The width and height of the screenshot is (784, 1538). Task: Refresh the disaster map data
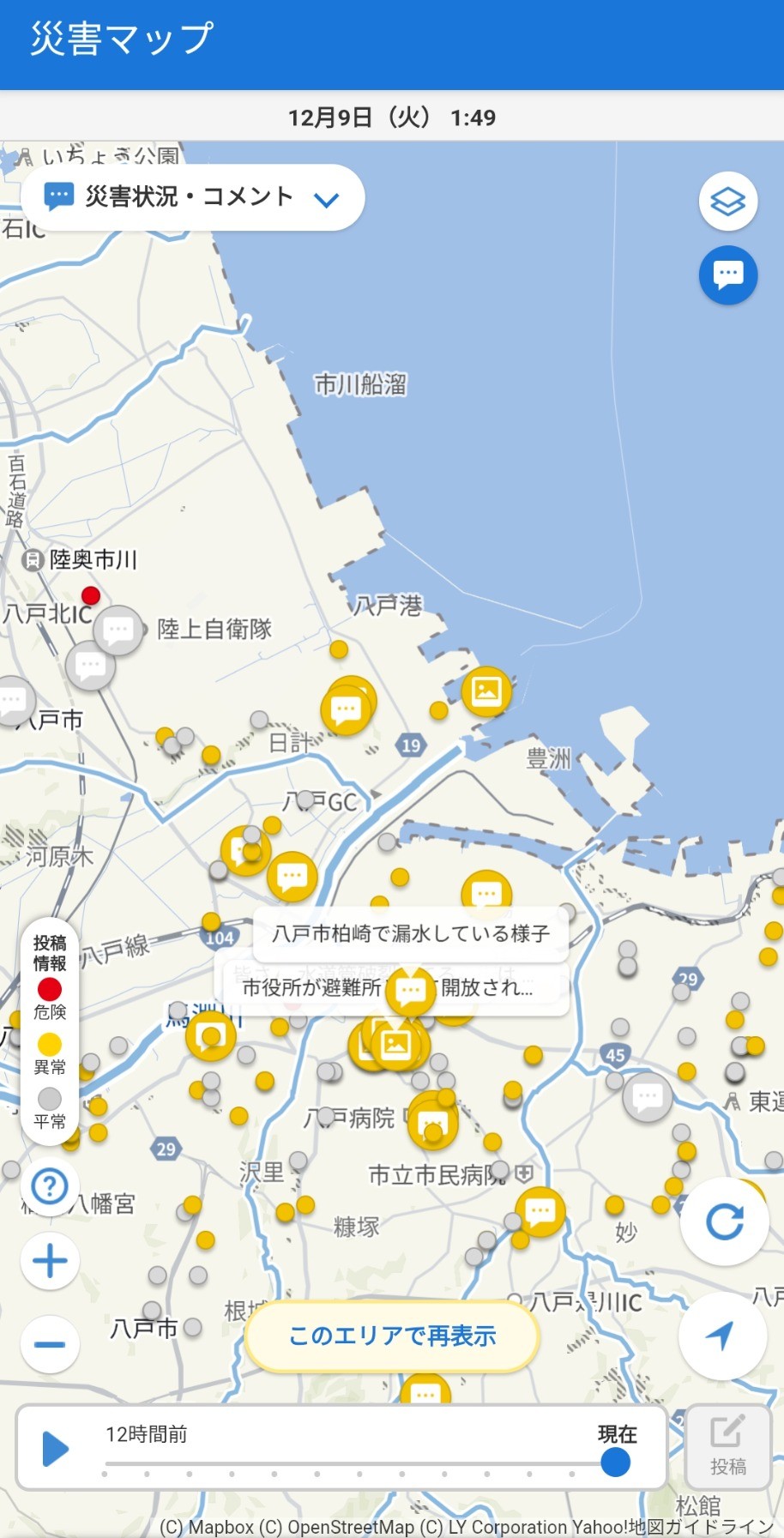point(724,1221)
